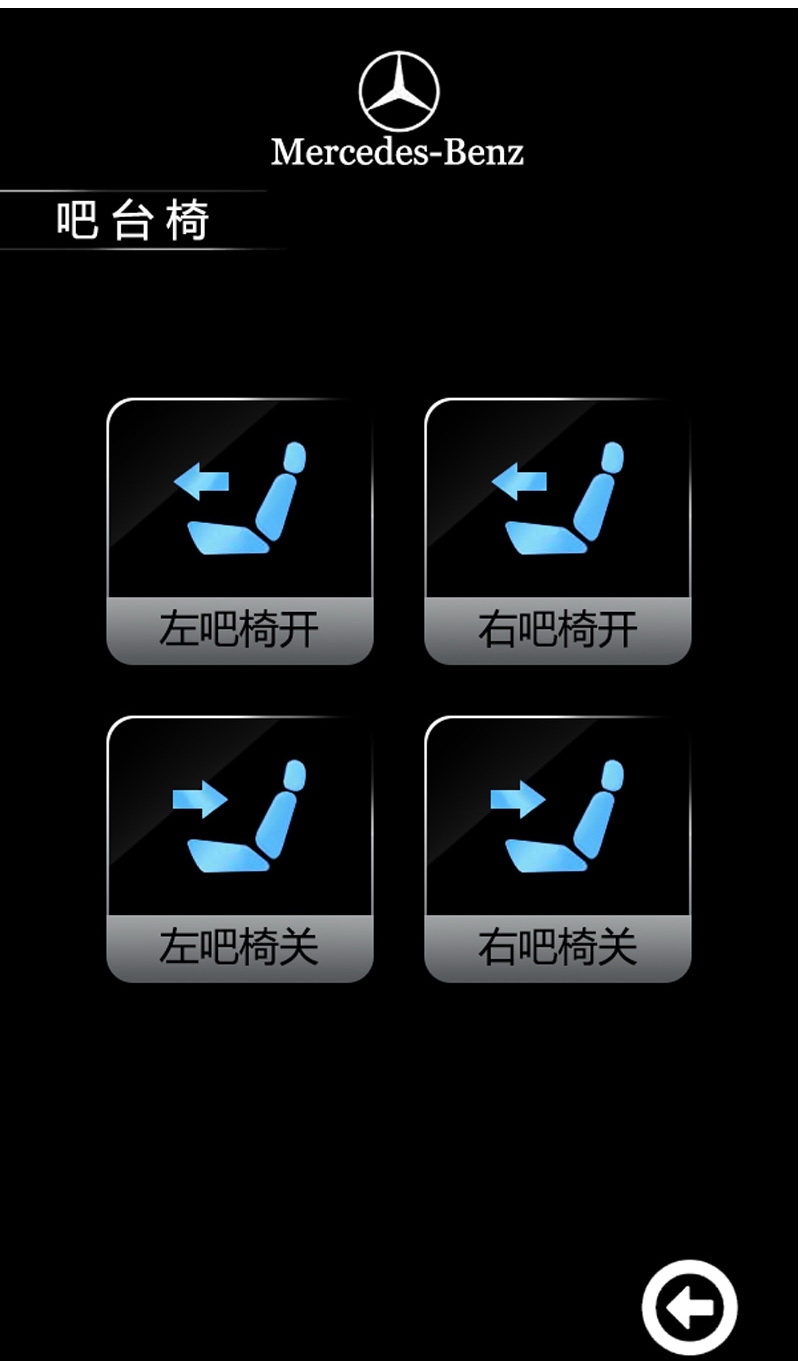Image resolution: width=800 pixels, height=1361 pixels.
Task: Select the 右吧椅关 button
Action: 558,849
